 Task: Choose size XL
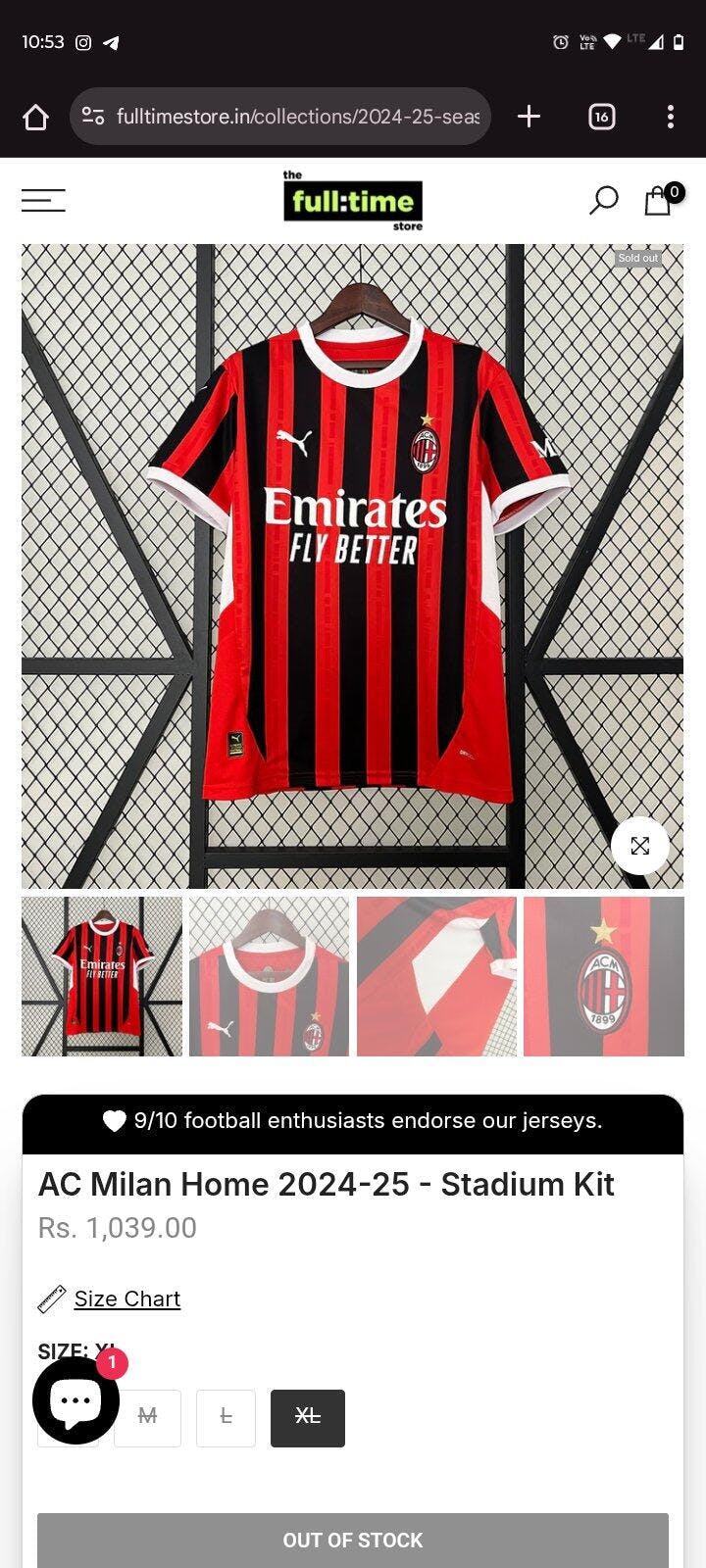point(308,1418)
